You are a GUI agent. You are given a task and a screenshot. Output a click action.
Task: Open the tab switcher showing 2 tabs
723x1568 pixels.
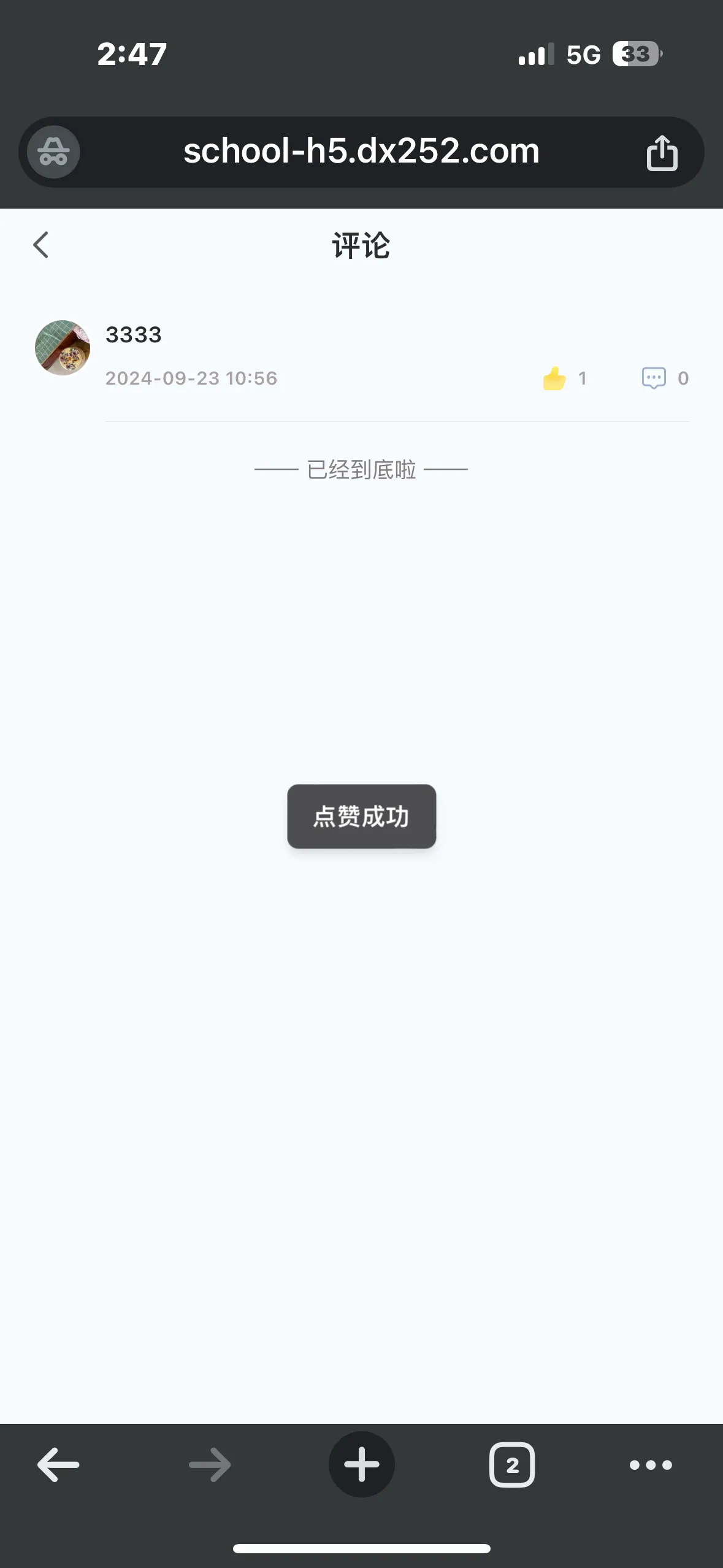512,1465
